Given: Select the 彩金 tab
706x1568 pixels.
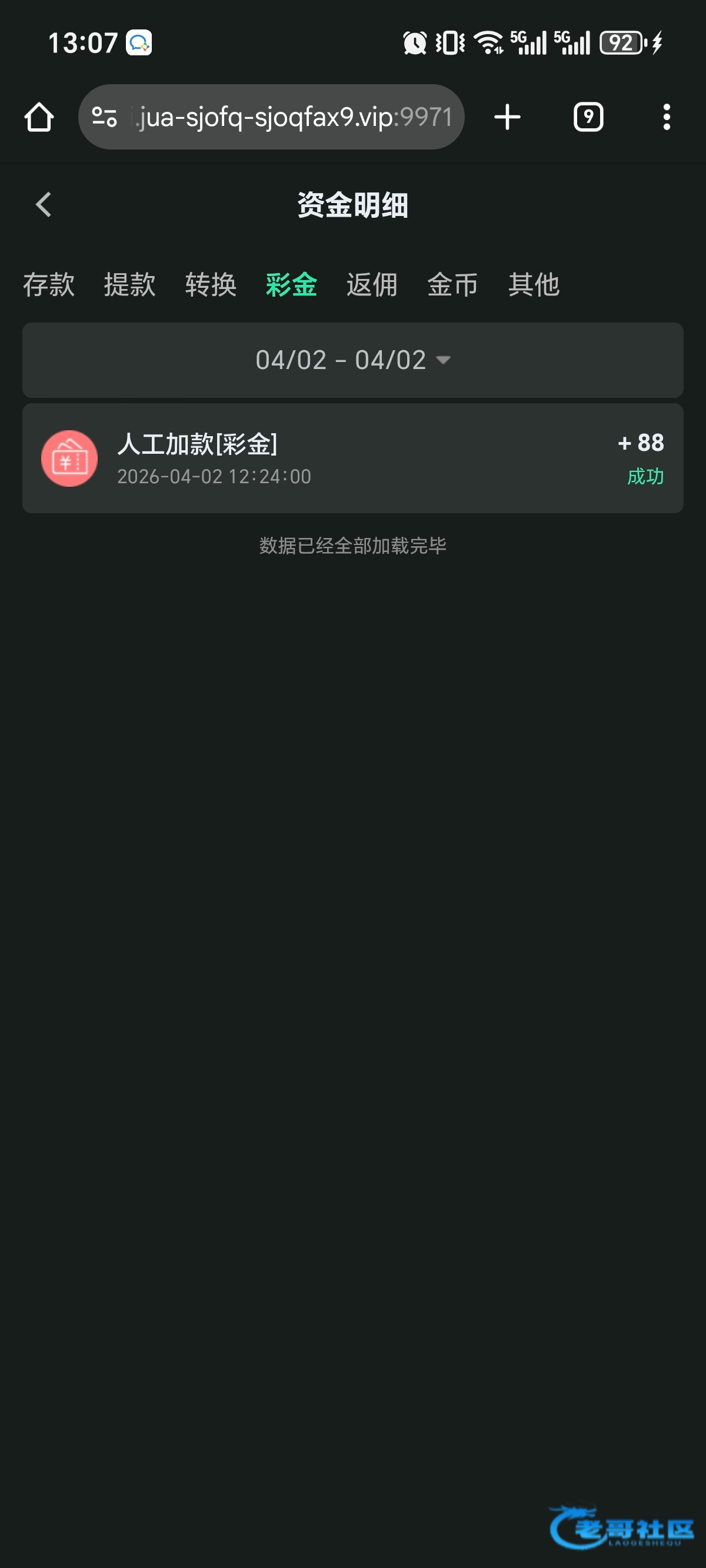Looking at the screenshot, I should (292, 284).
